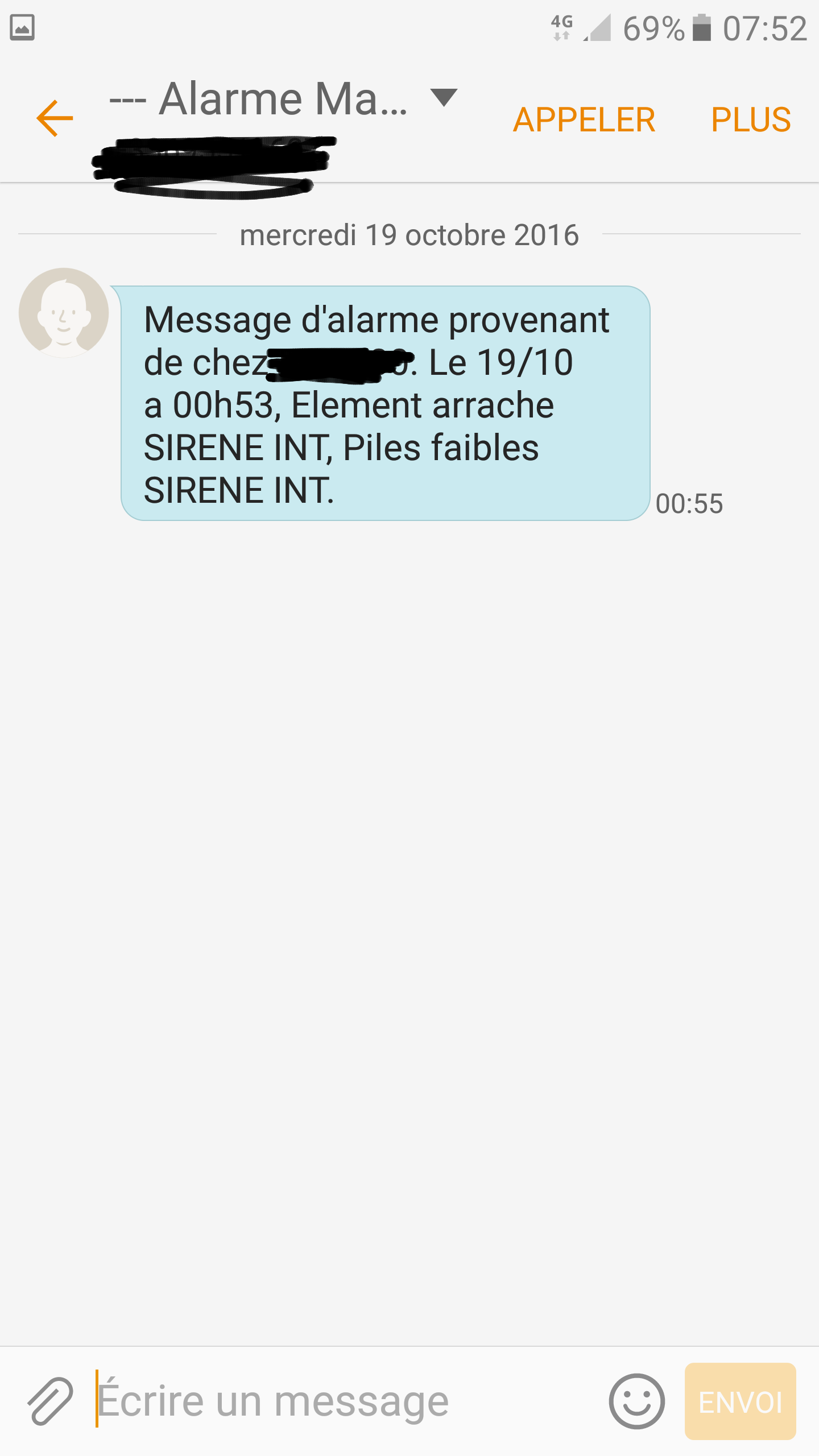Expand the Alarme Ma... recipient dropdown
The height and width of the screenshot is (1456, 819).
tap(444, 98)
